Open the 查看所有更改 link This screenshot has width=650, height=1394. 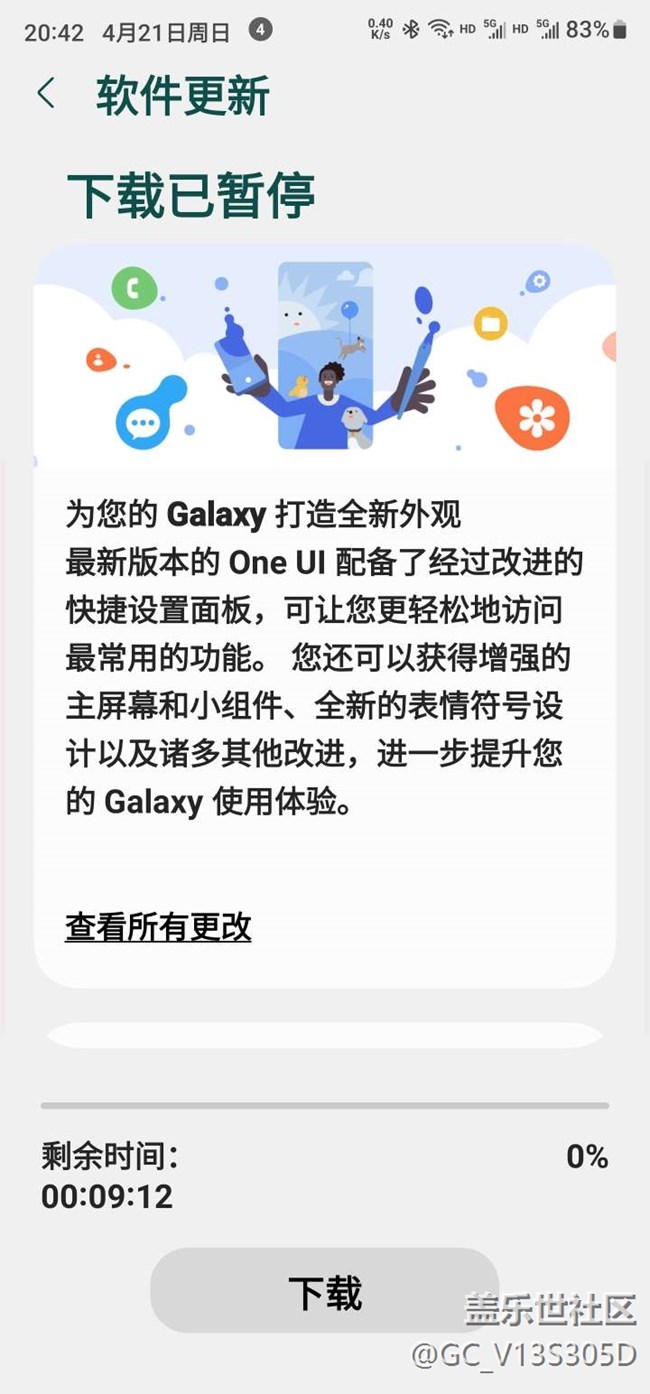[x=158, y=927]
